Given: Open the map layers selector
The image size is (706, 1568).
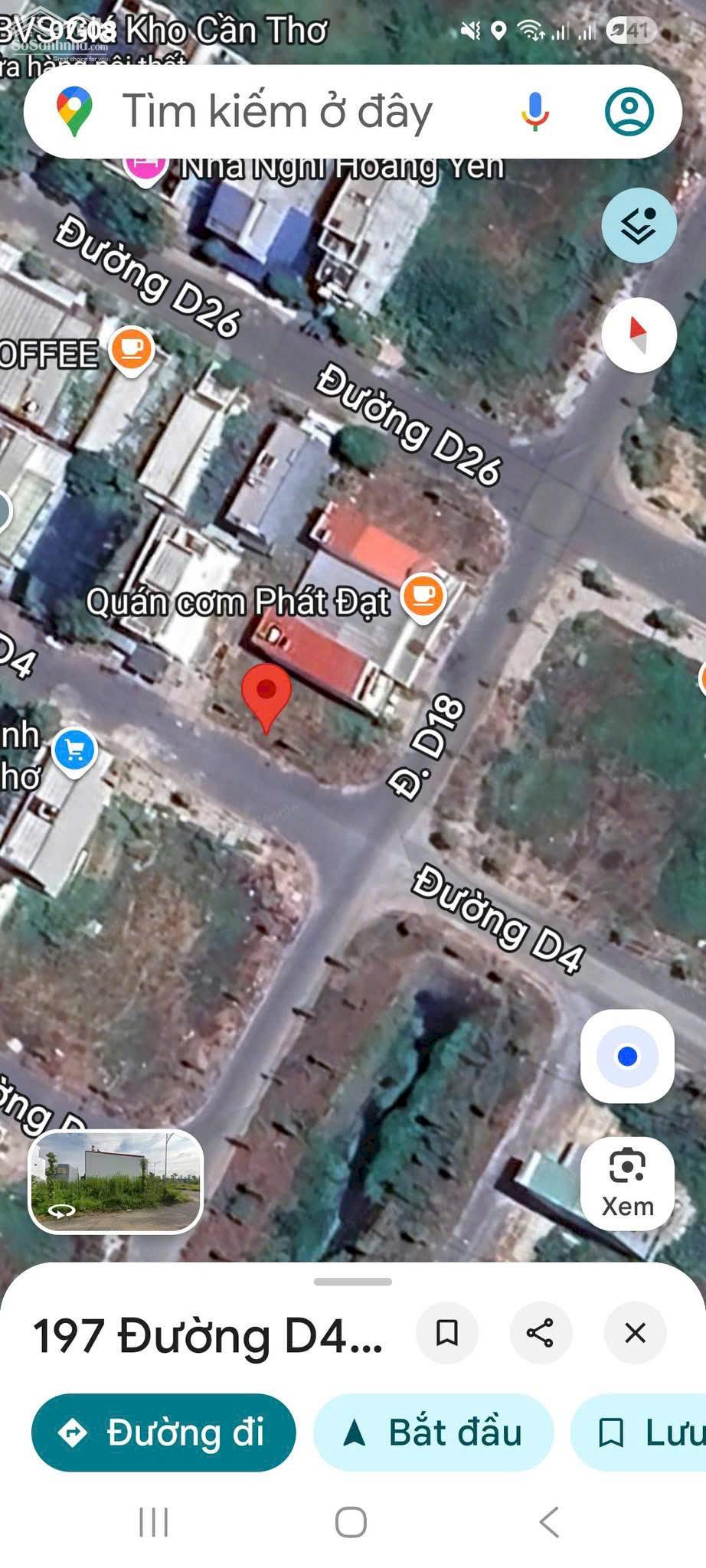Looking at the screenshot, I should pos(639,225).
